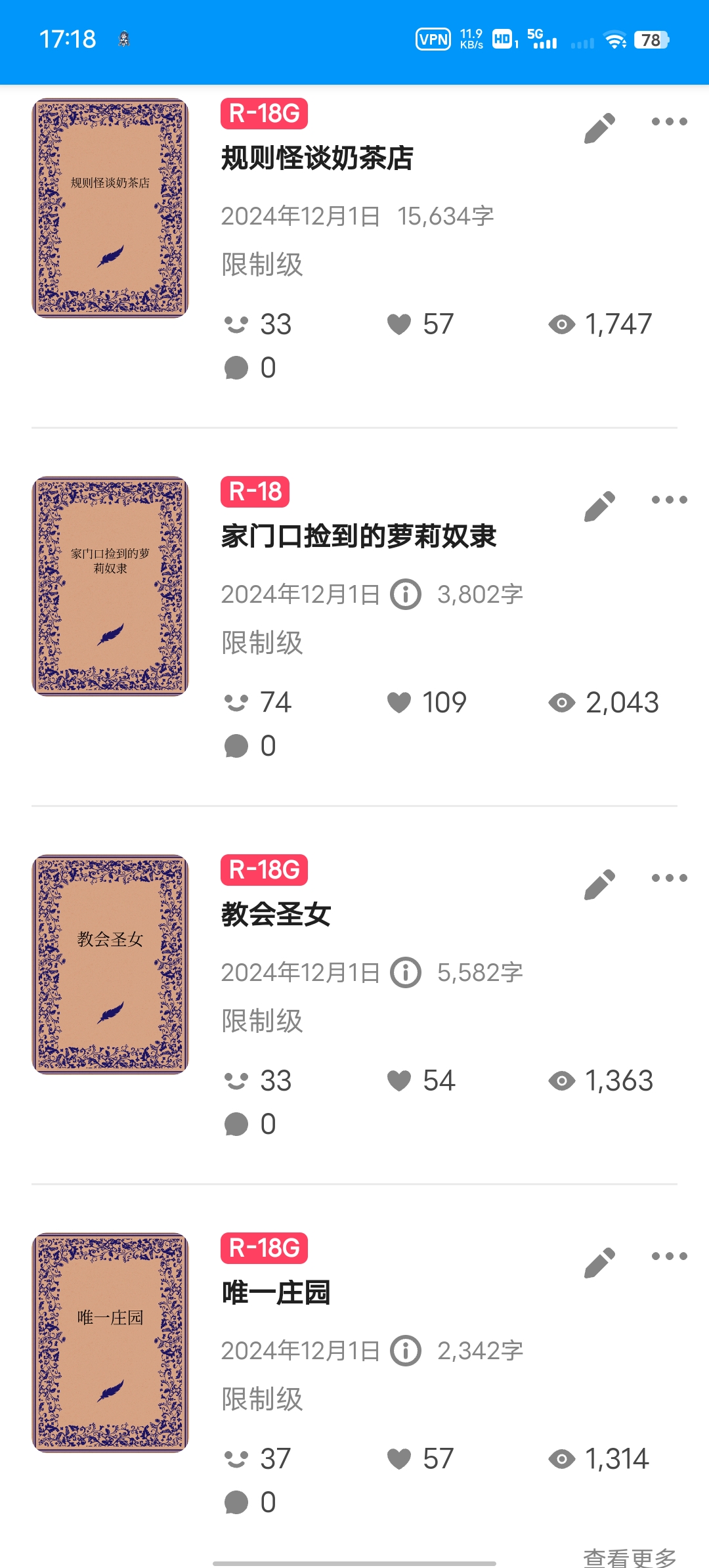Open more options for 家门口捡到的萝莉奴隶

pos(669,500)
